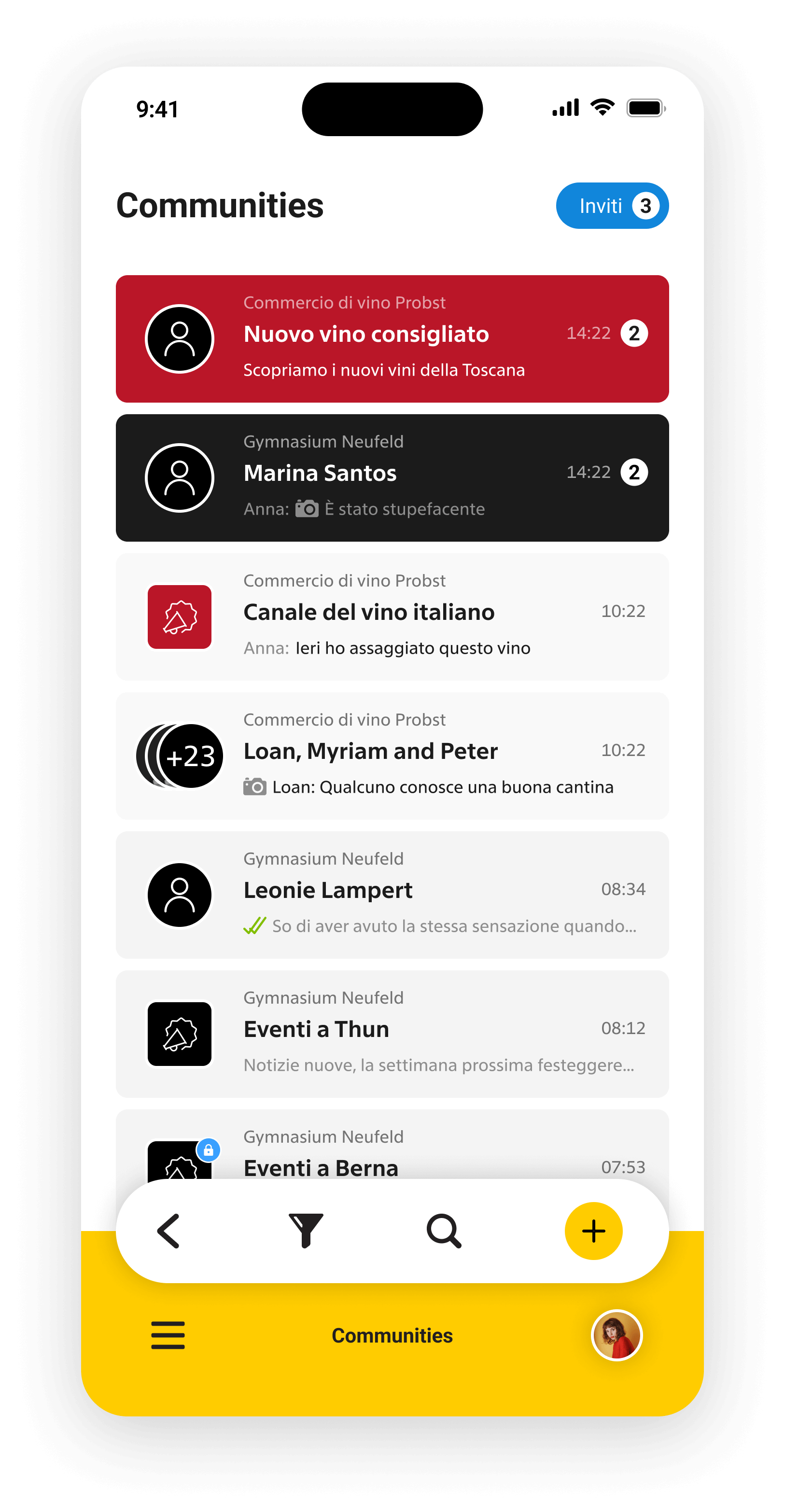Image resolution: width=785 pixels, height=1512 pixels.
Task: Tap the search magnifier icon
Action: tap(444, 1231)
